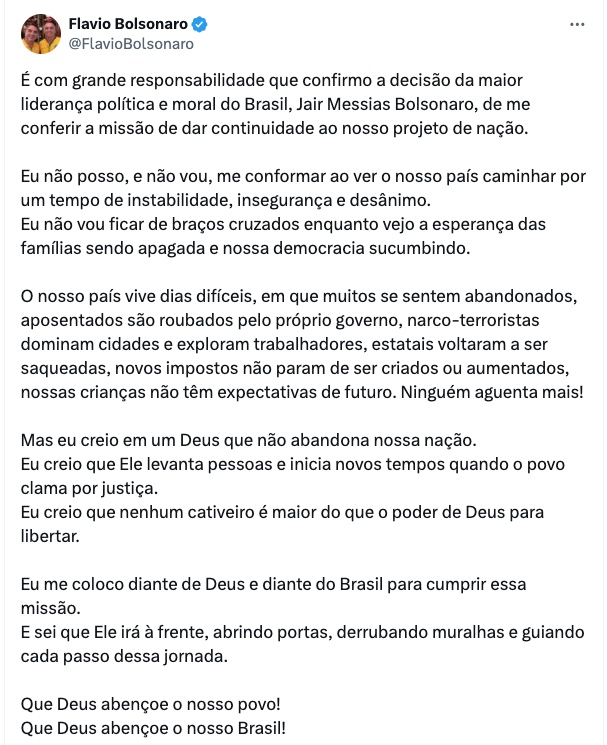Tap the Flavio Bolsonaro display name
This screenshot has height=745, width=607.
click(125, 23)
